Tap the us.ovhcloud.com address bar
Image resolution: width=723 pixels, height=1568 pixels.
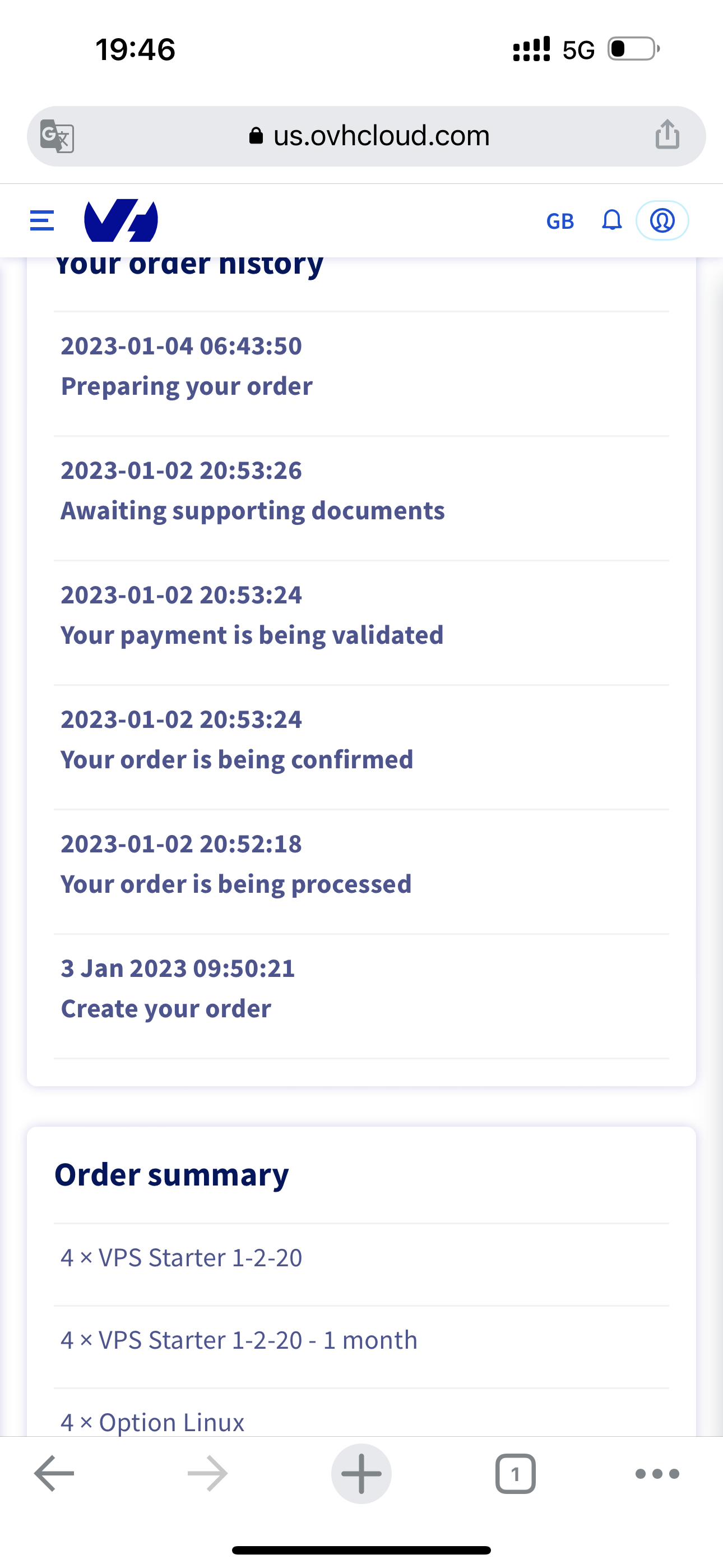pos(369,136)
